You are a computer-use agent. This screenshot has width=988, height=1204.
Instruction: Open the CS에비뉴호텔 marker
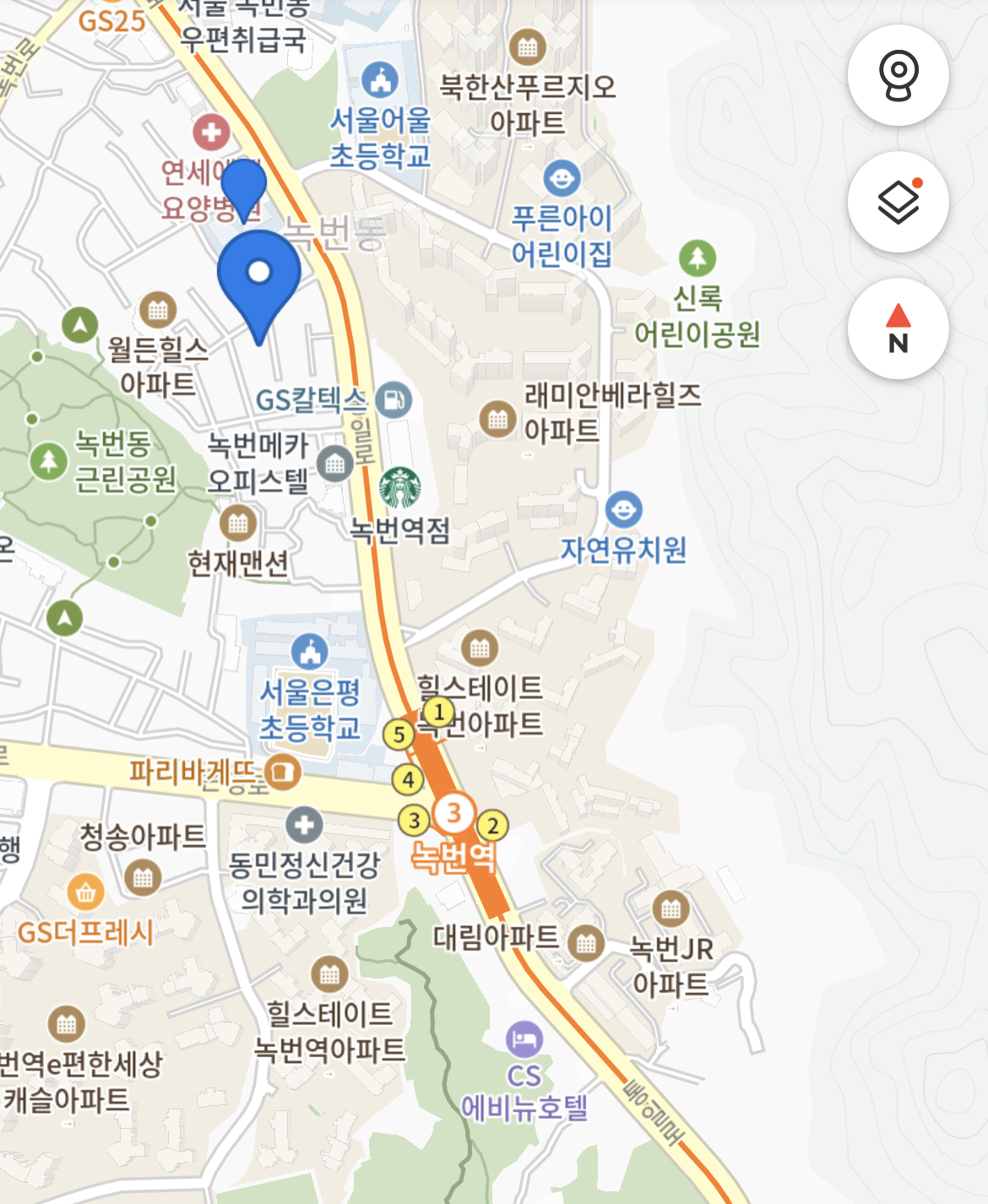tap(524, 1039)
